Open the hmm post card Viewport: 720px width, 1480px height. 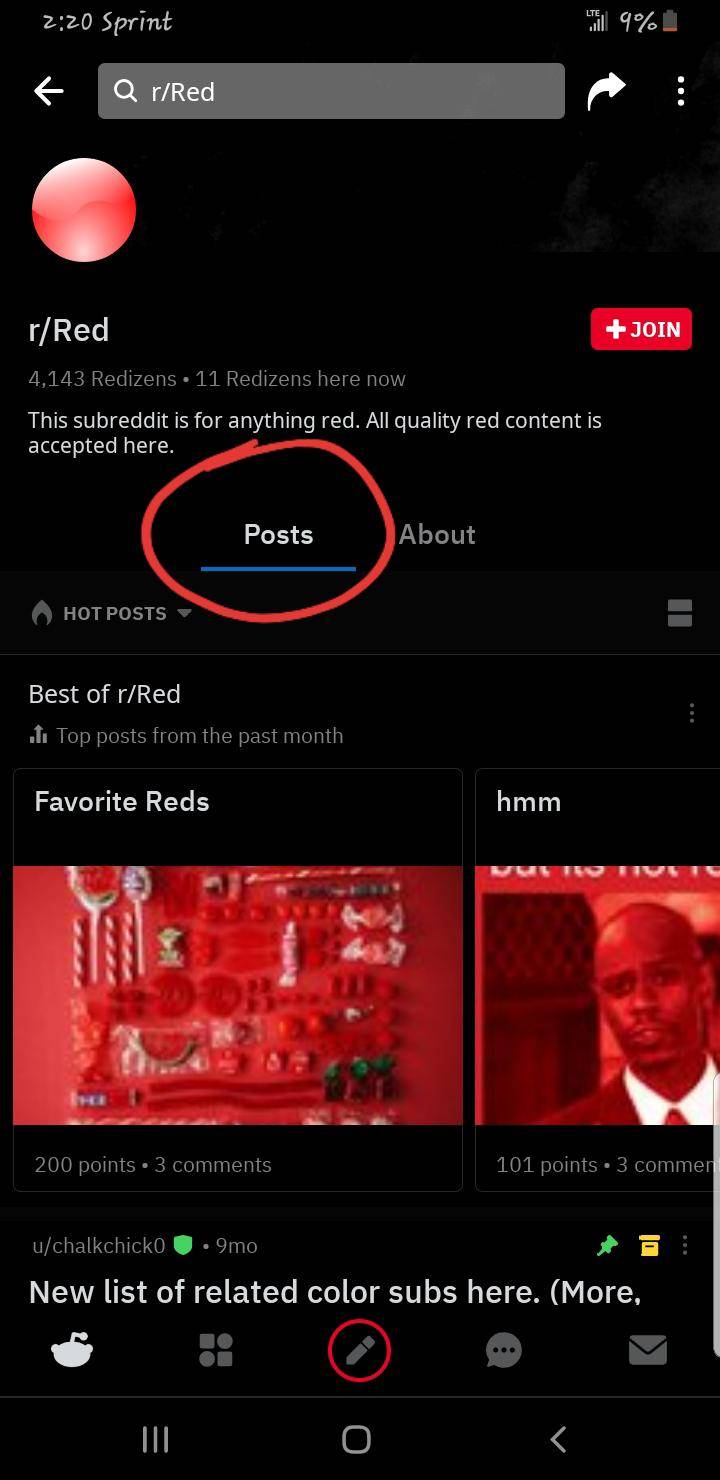tap(598, 980)
